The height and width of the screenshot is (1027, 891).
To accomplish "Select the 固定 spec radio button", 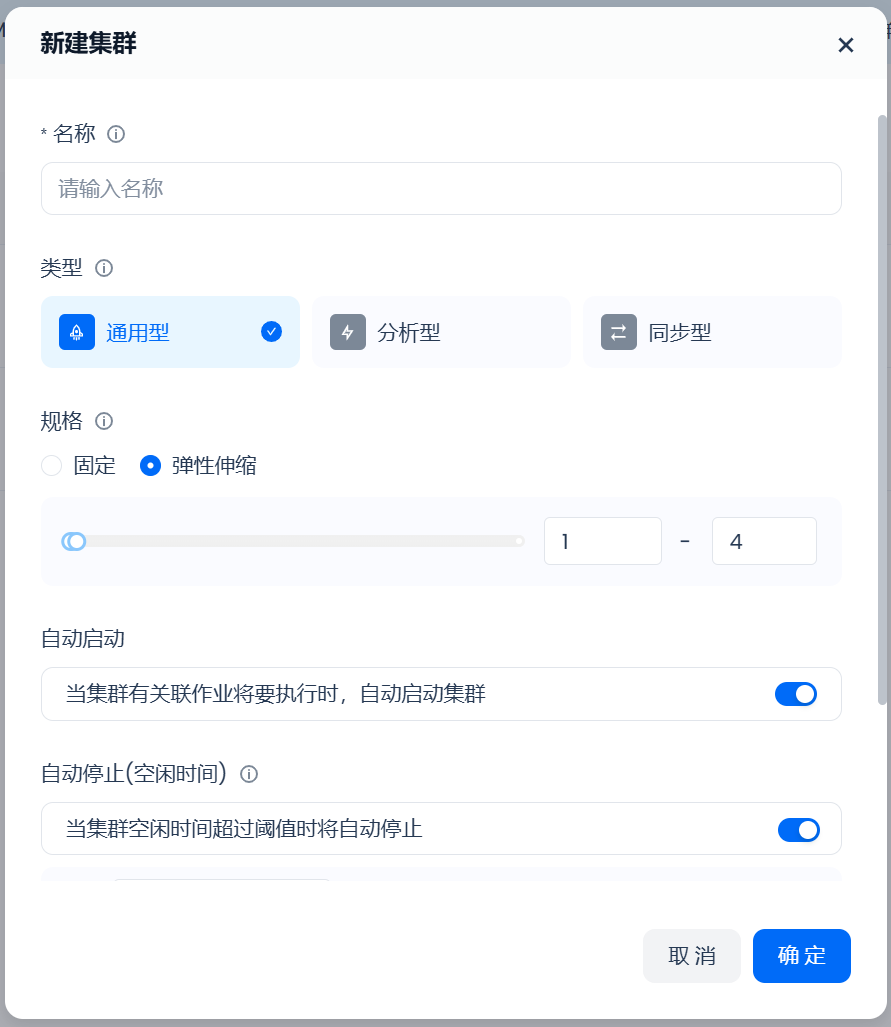I will pyautogui.click(x=52, y=465).
